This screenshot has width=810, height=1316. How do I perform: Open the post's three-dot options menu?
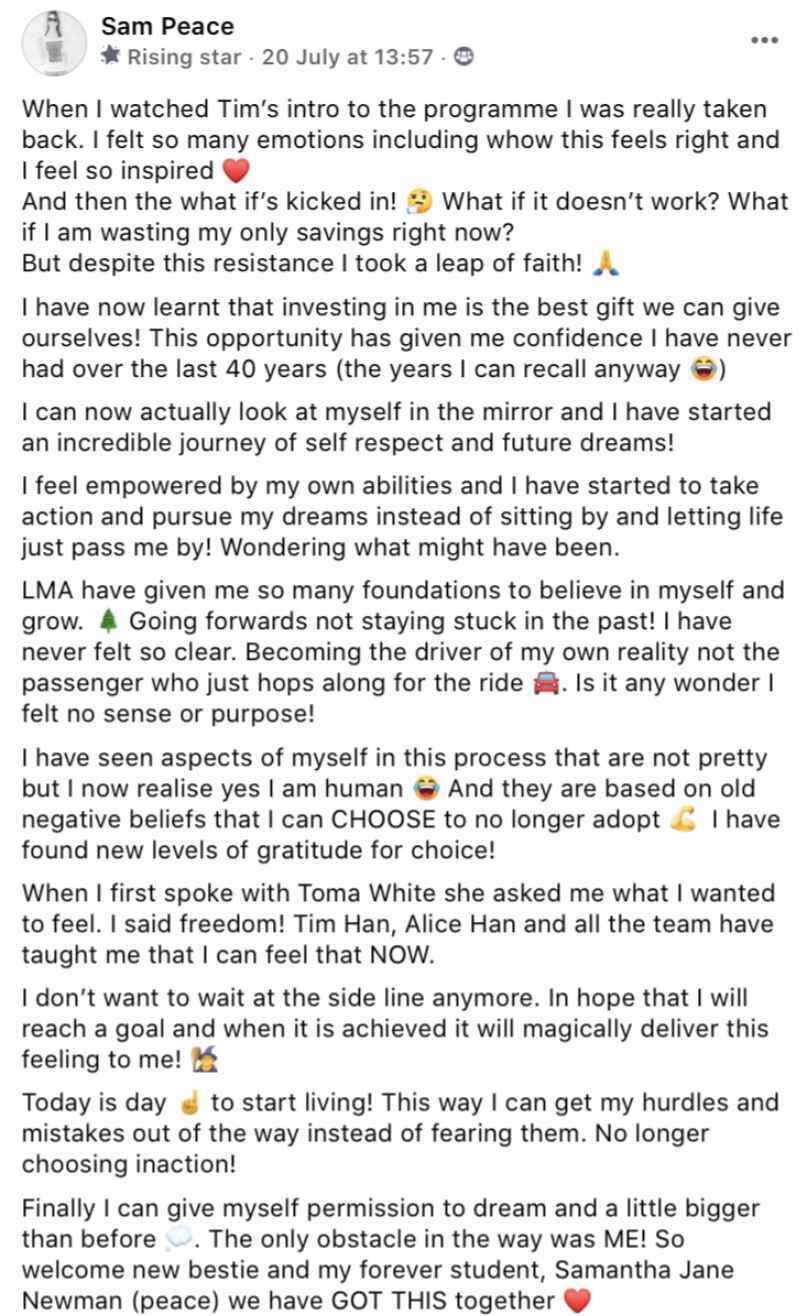tap(764, 40)
